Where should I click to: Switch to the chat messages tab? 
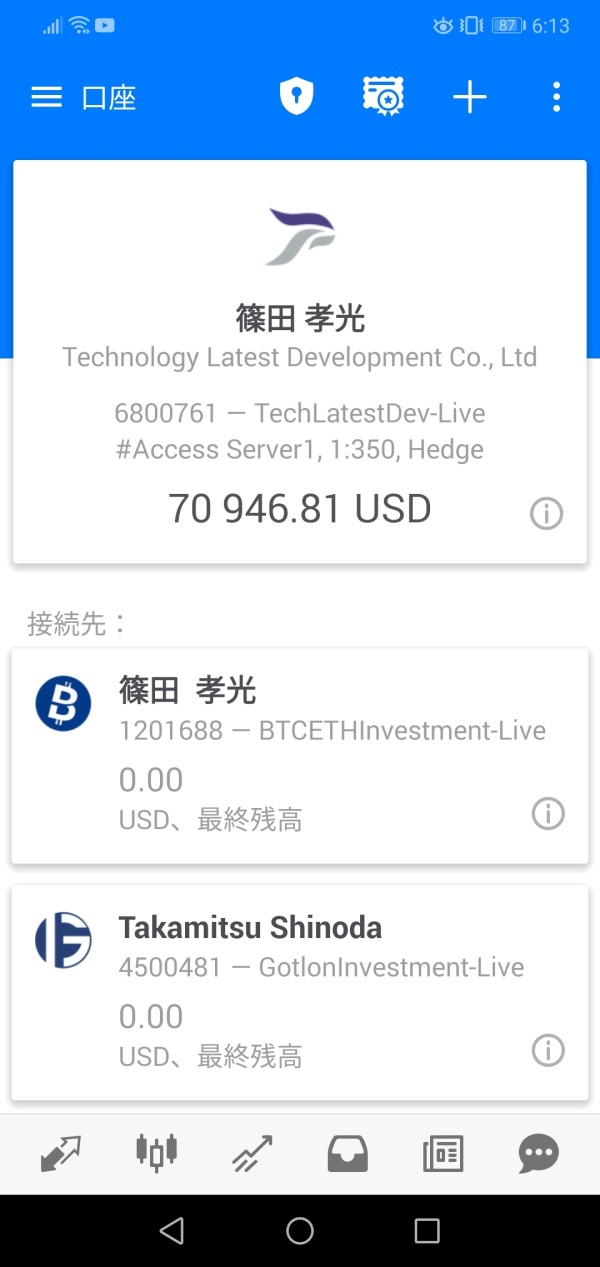pyautogui.click(x=538, y=1154)
